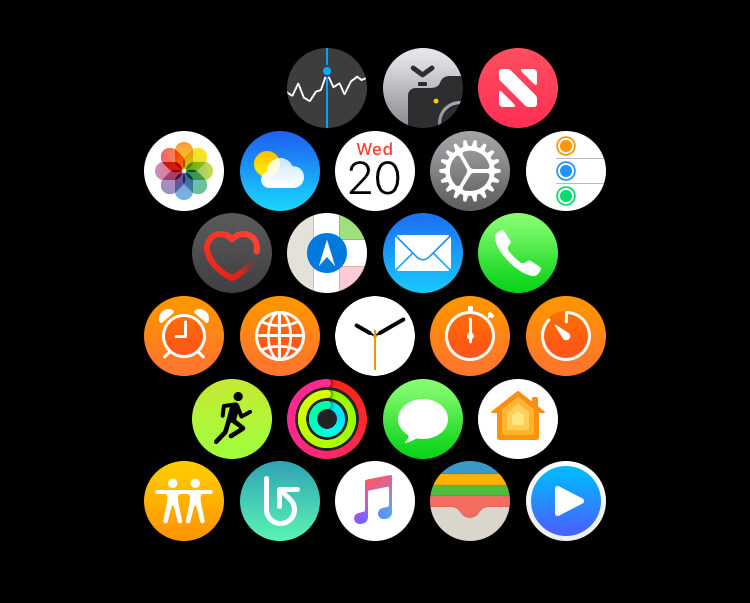Viewport: 750px width, 603px height.
Task: Open the Photos app
Action: [x=184, y=171]
